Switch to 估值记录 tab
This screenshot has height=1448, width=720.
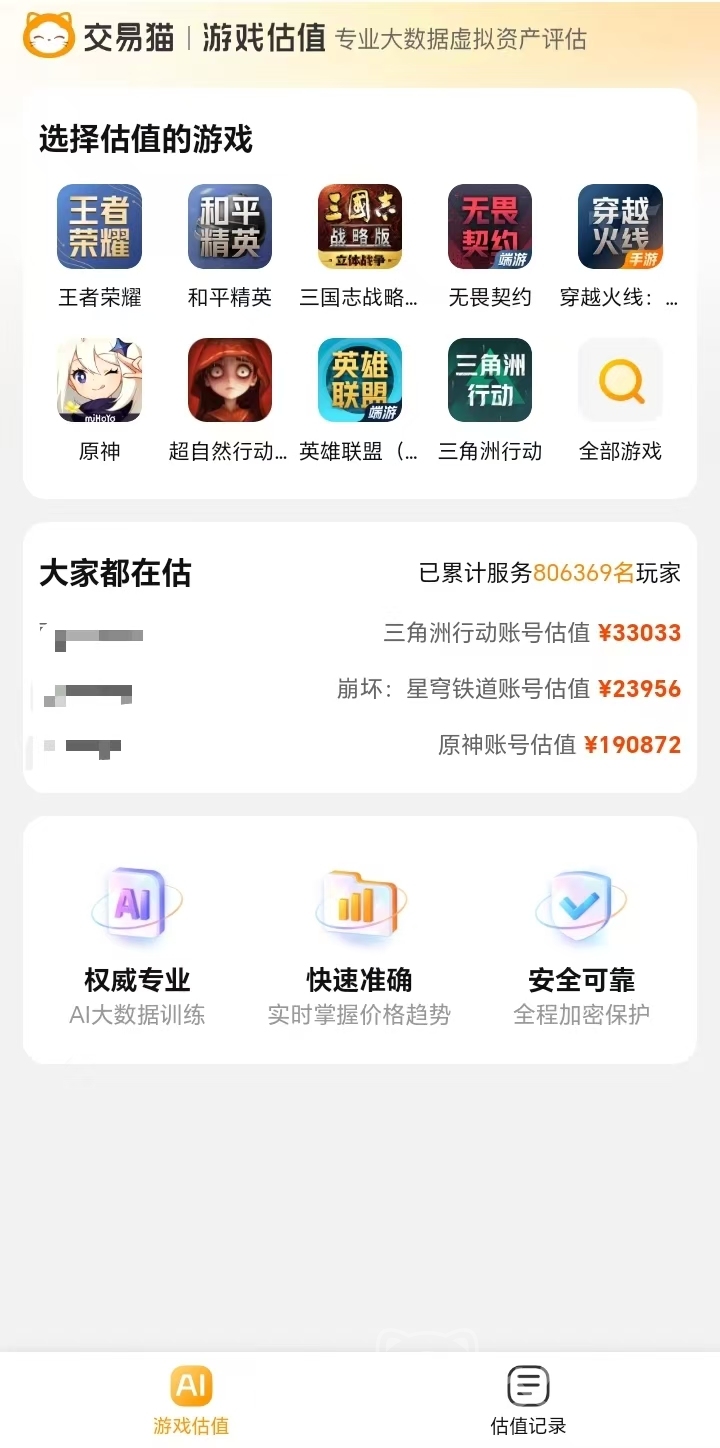click(528, 1400)
